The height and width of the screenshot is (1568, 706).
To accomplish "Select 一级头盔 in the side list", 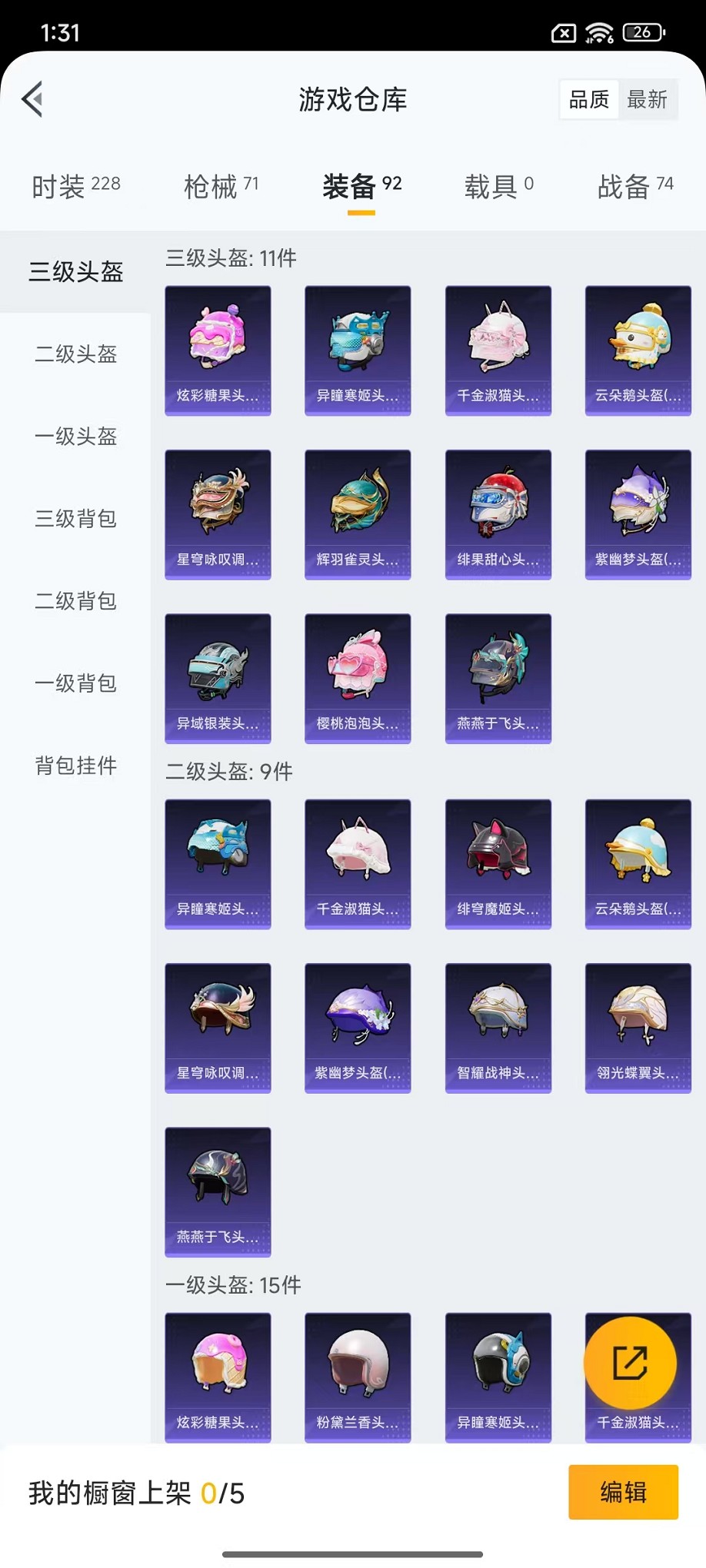I will click(75, 437).
